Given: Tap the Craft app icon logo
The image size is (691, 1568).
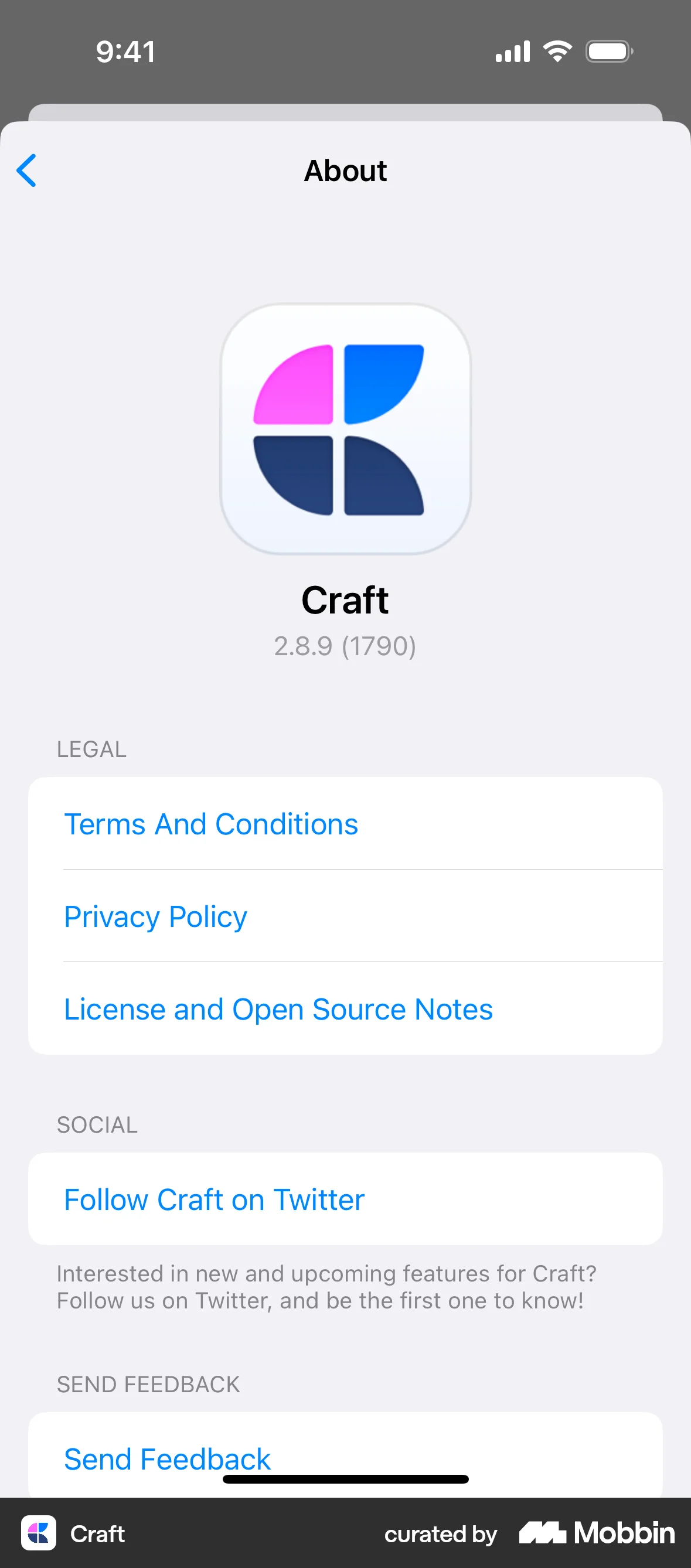Looking at the screenshot, I should point(345,428).
